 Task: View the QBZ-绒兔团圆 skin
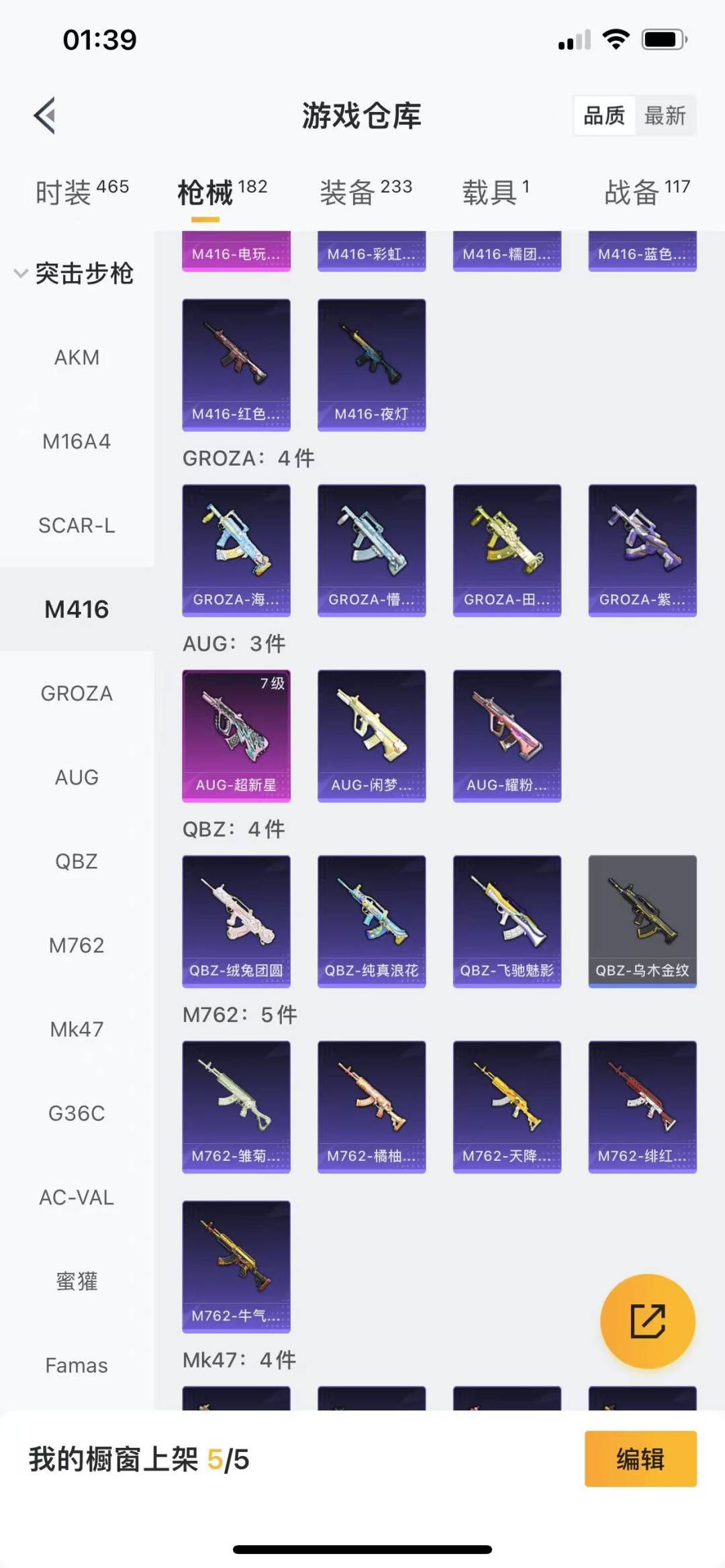click(236, 921)
